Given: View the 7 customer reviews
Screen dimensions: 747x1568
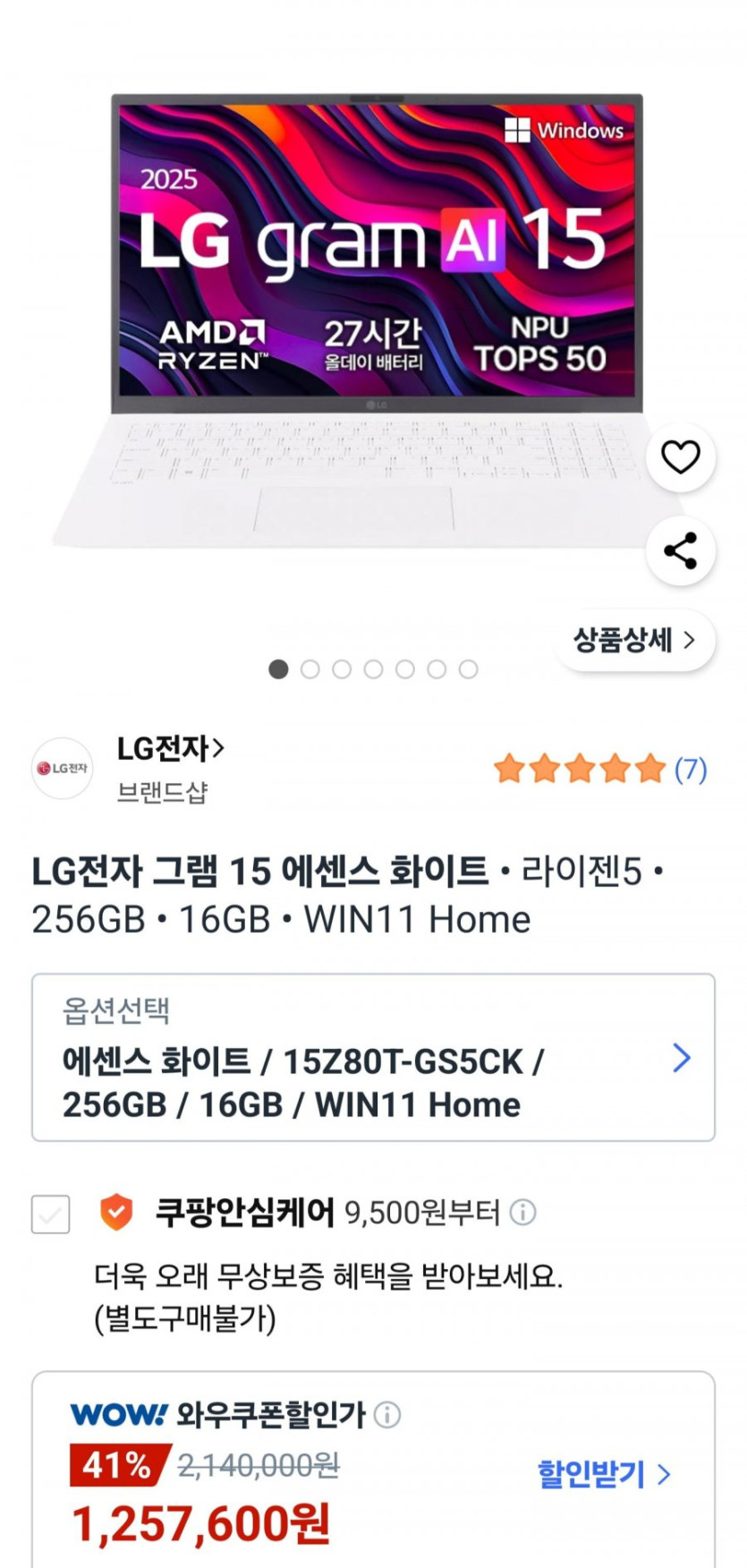Looking at the screenshot, I should 690,769.
